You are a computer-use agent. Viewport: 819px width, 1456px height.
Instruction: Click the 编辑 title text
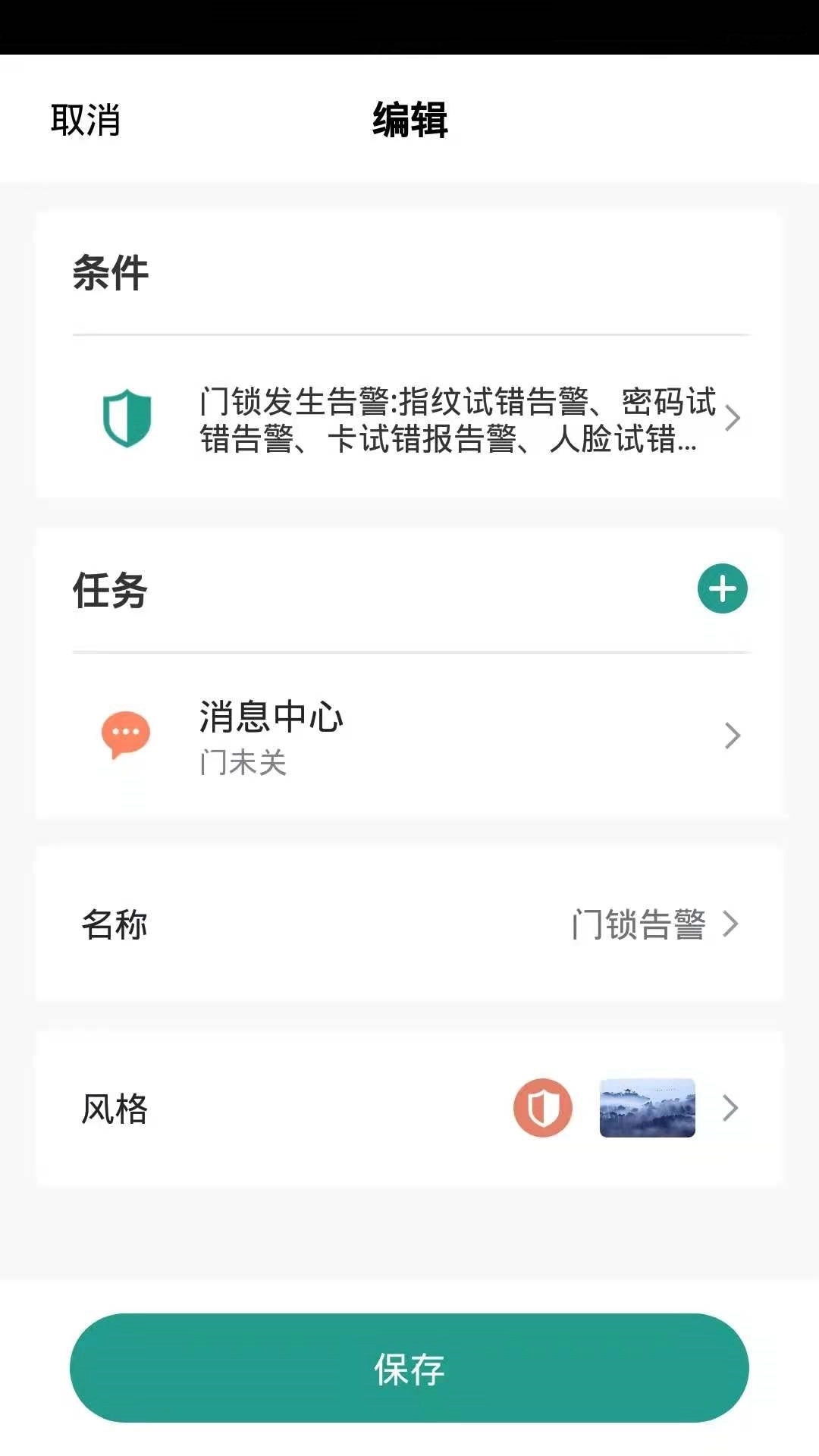pos(409,120)
